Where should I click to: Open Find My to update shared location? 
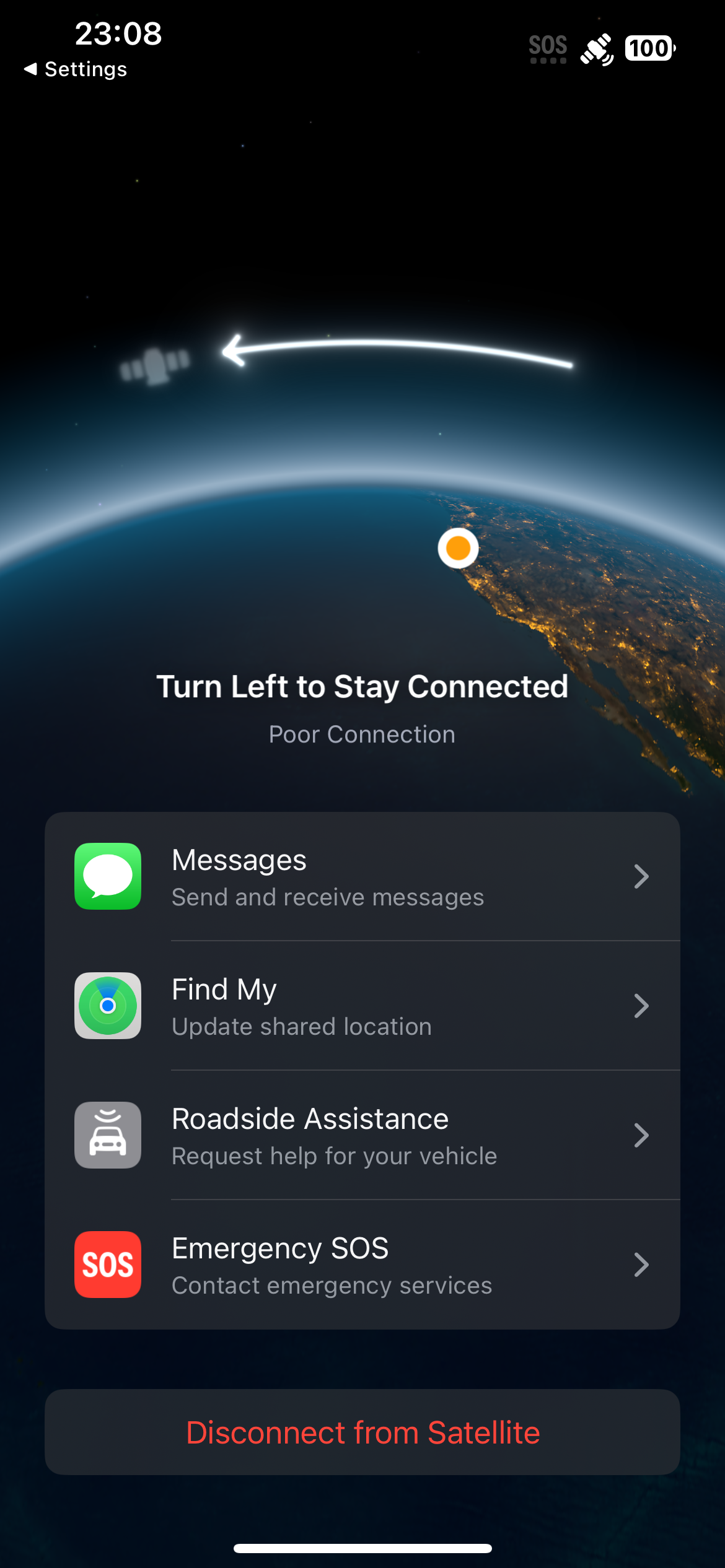pyautogui.click(x=362, y=1006)
